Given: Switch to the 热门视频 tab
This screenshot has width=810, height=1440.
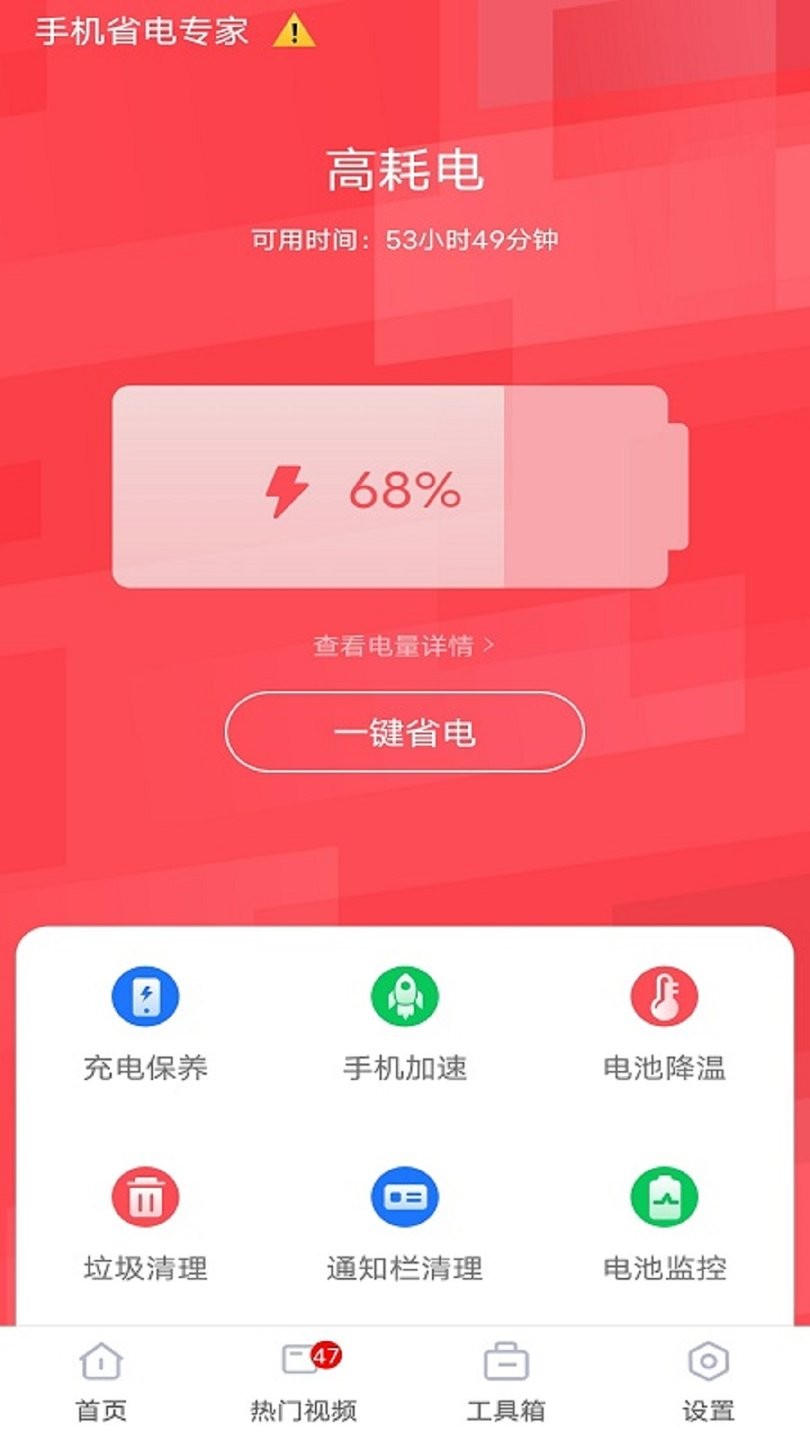Looking at the screenshot, I should click(x=303, y=1382).
